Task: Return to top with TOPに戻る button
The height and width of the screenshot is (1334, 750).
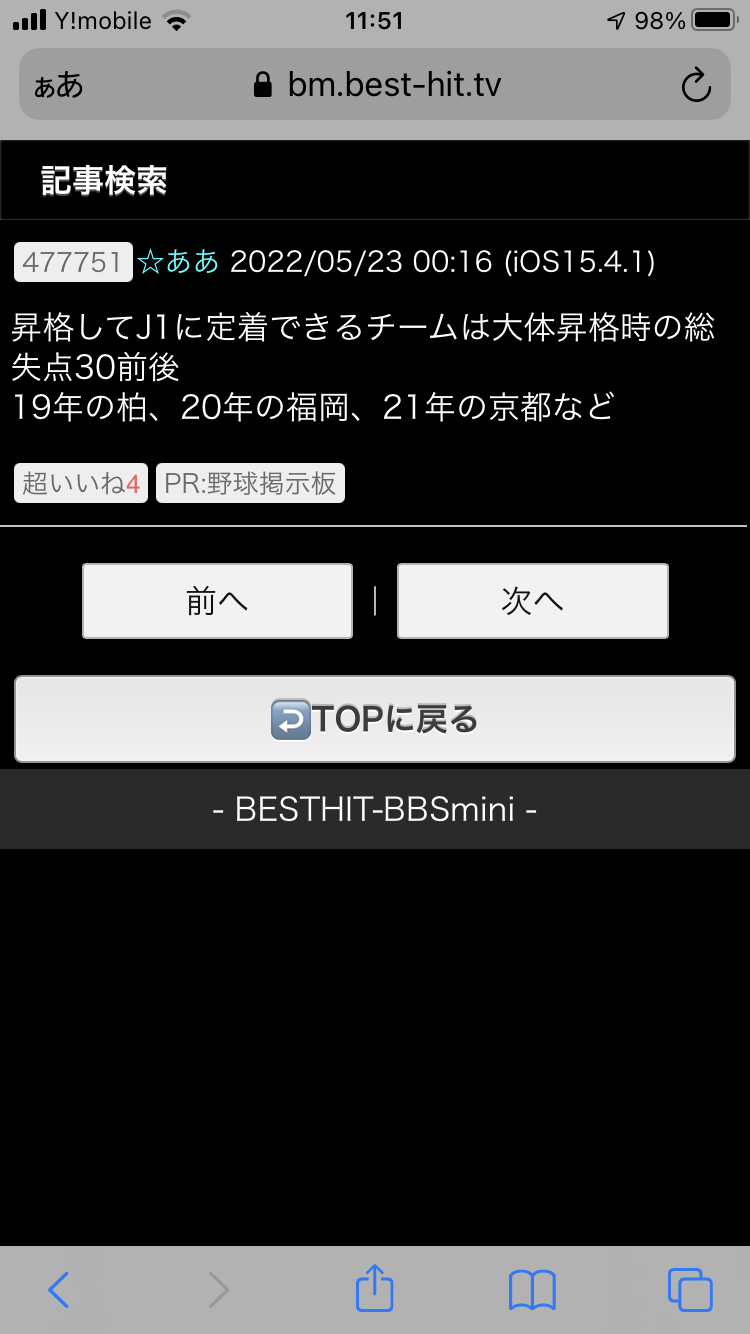Action: (375, 719)
